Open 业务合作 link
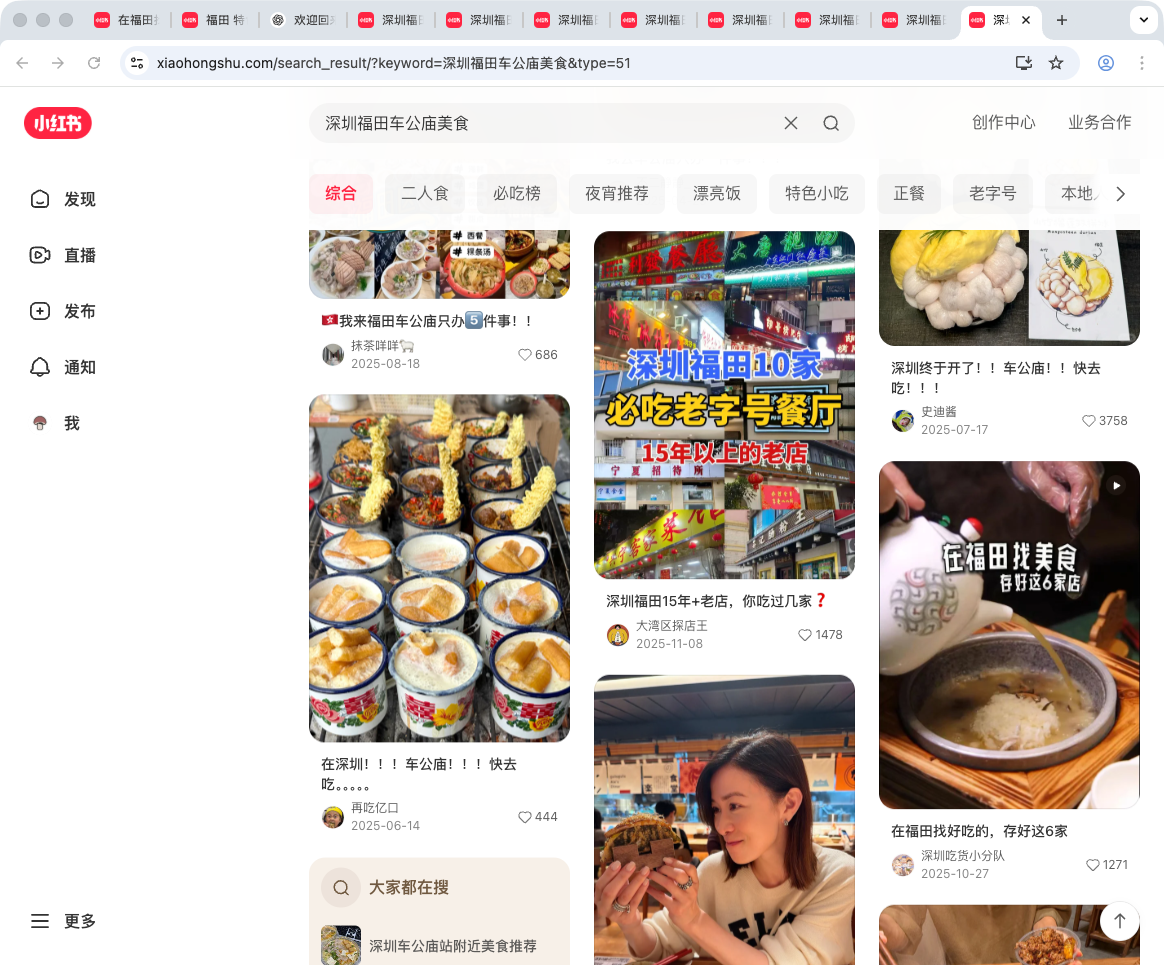Viewport: 1164px width, 965px height. coord(1099,122)
